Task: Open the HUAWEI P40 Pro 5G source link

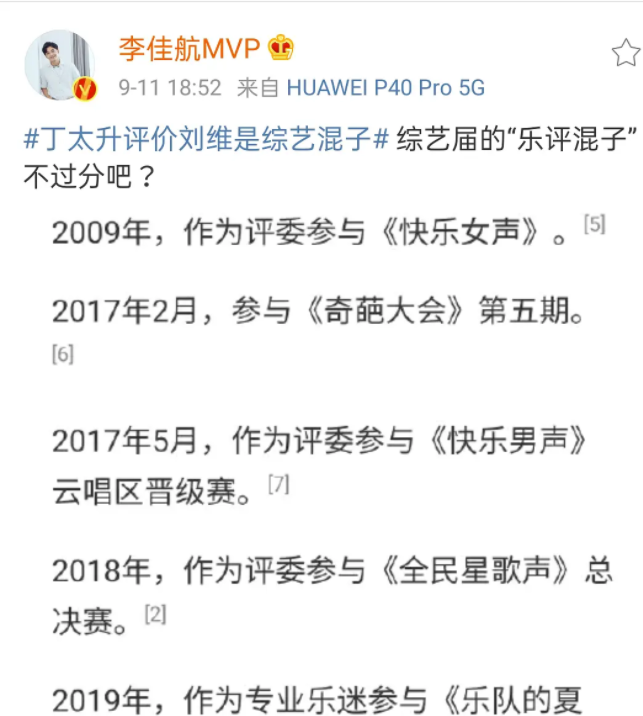Action: 385,88
